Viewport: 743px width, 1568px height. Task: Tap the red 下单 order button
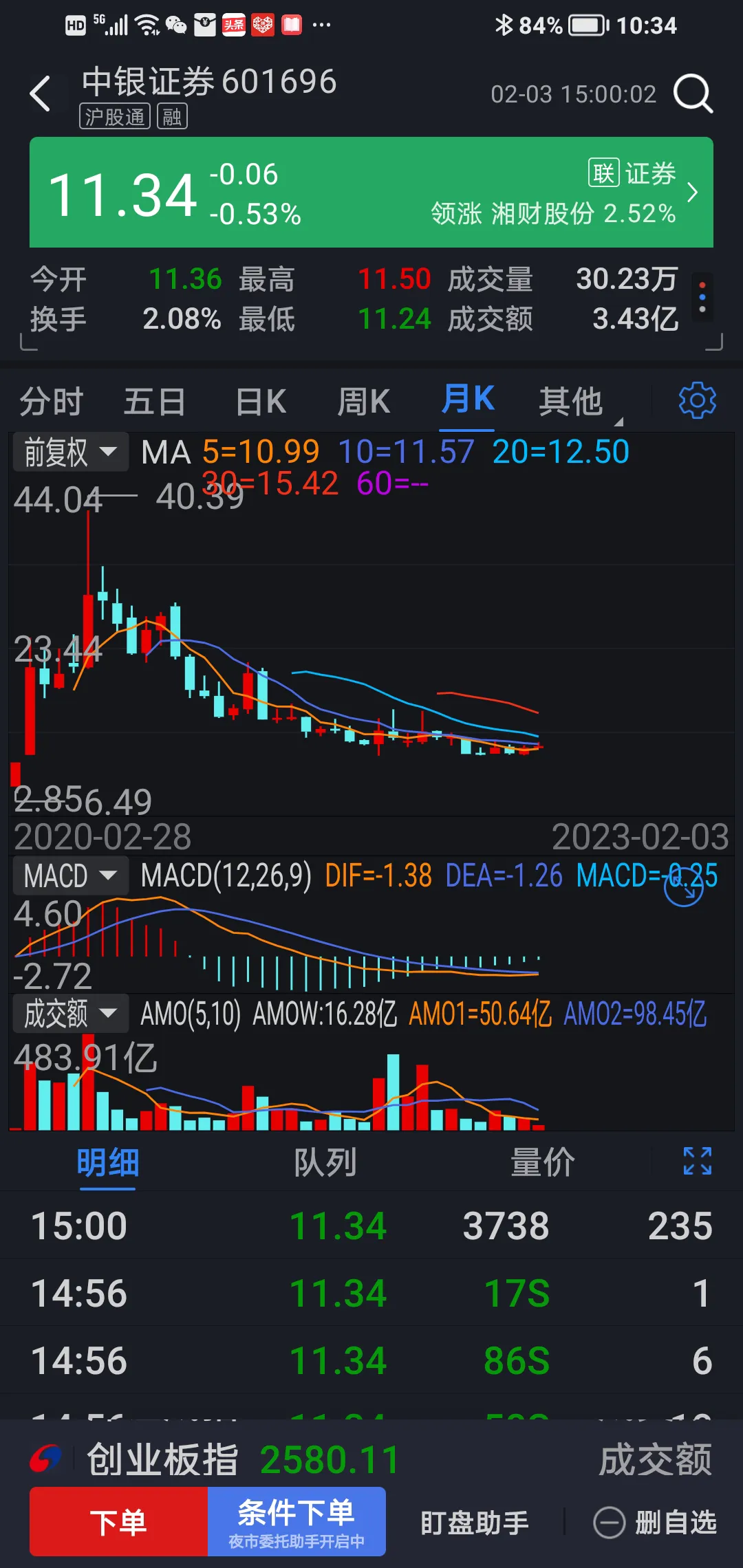tap(118, 1522)
